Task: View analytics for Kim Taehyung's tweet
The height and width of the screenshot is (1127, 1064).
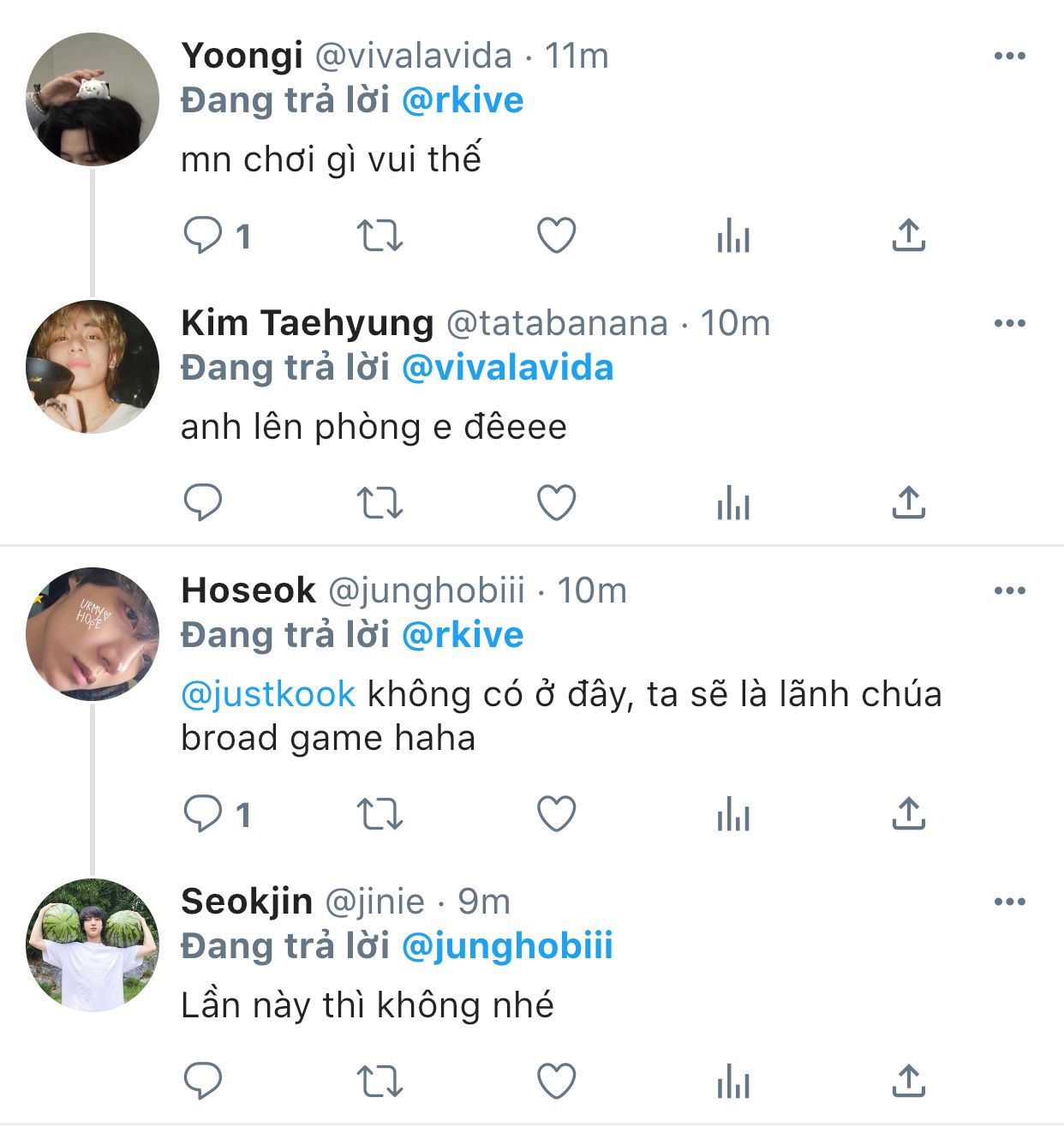Action: (x=733, y=503)
